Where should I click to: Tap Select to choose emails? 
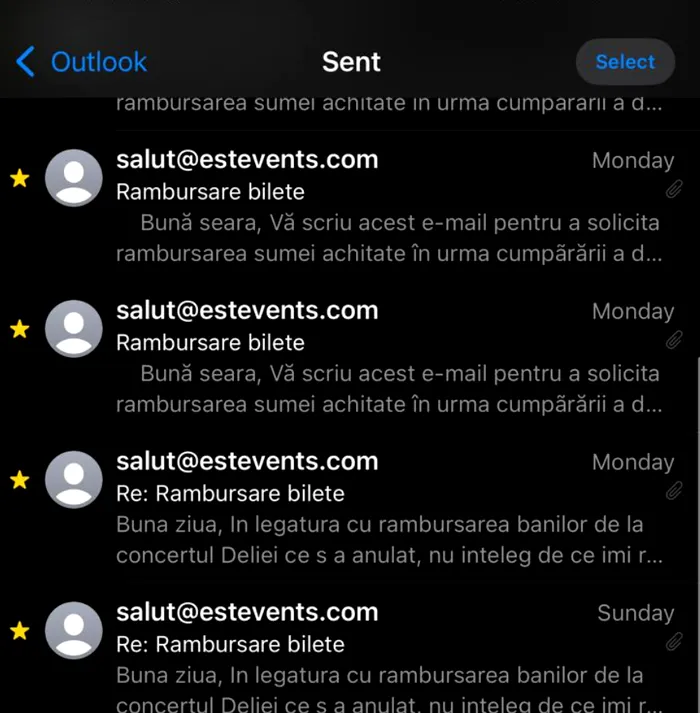(x=625, y=62)
